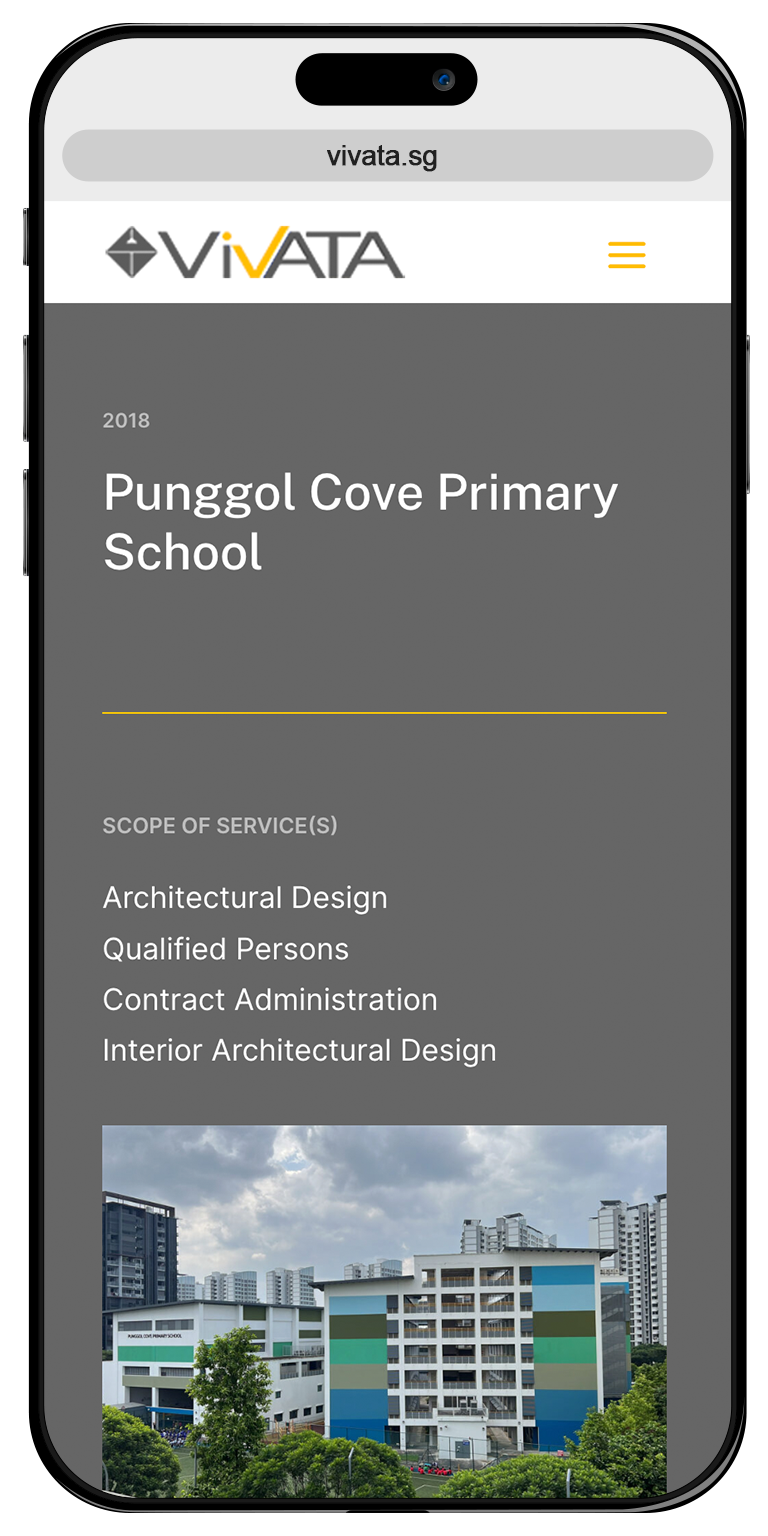Image resolution: width=768 pixels, height=1536 pixels.
Task: Tap the vivata.sg address bar
Action: coord(387,157)
